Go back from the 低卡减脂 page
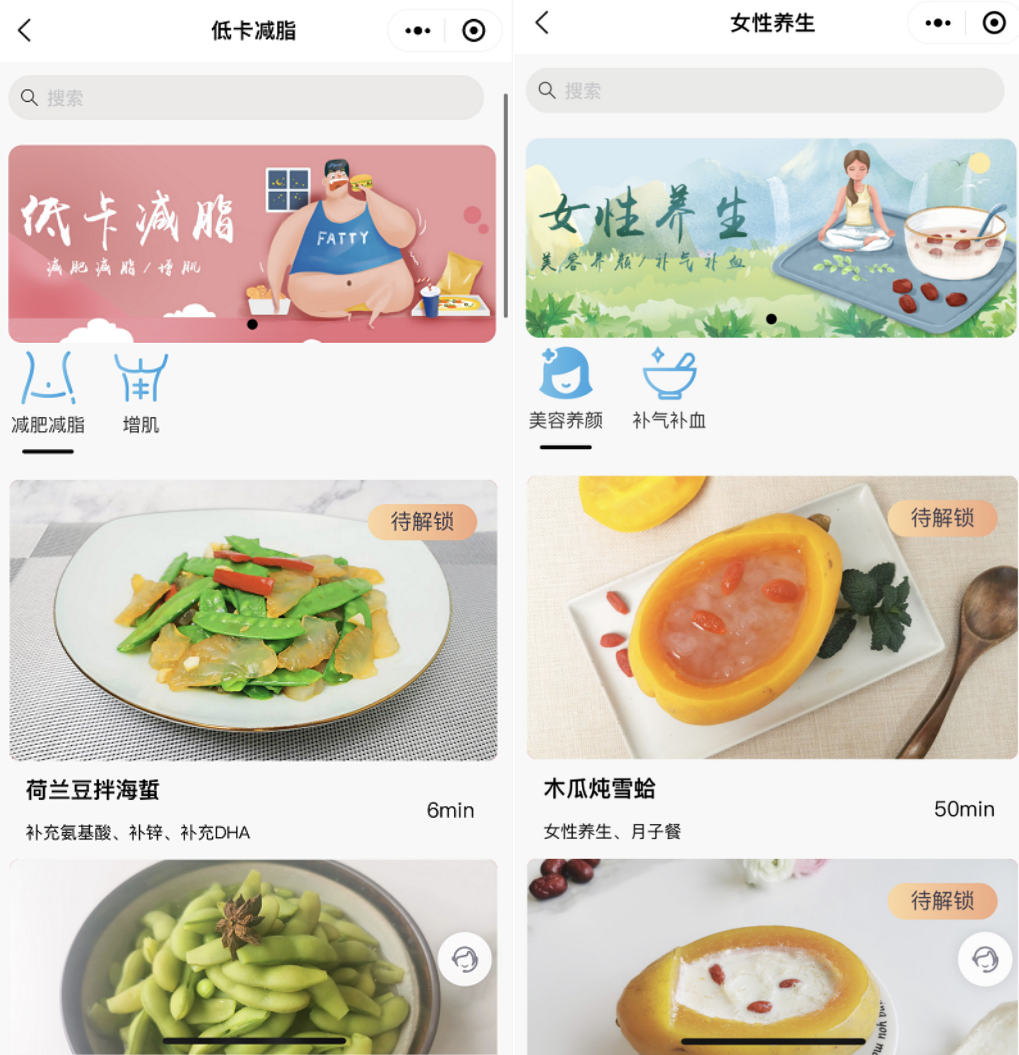The height and width of the screenshot is (1055, 1019). pos(25,31)
